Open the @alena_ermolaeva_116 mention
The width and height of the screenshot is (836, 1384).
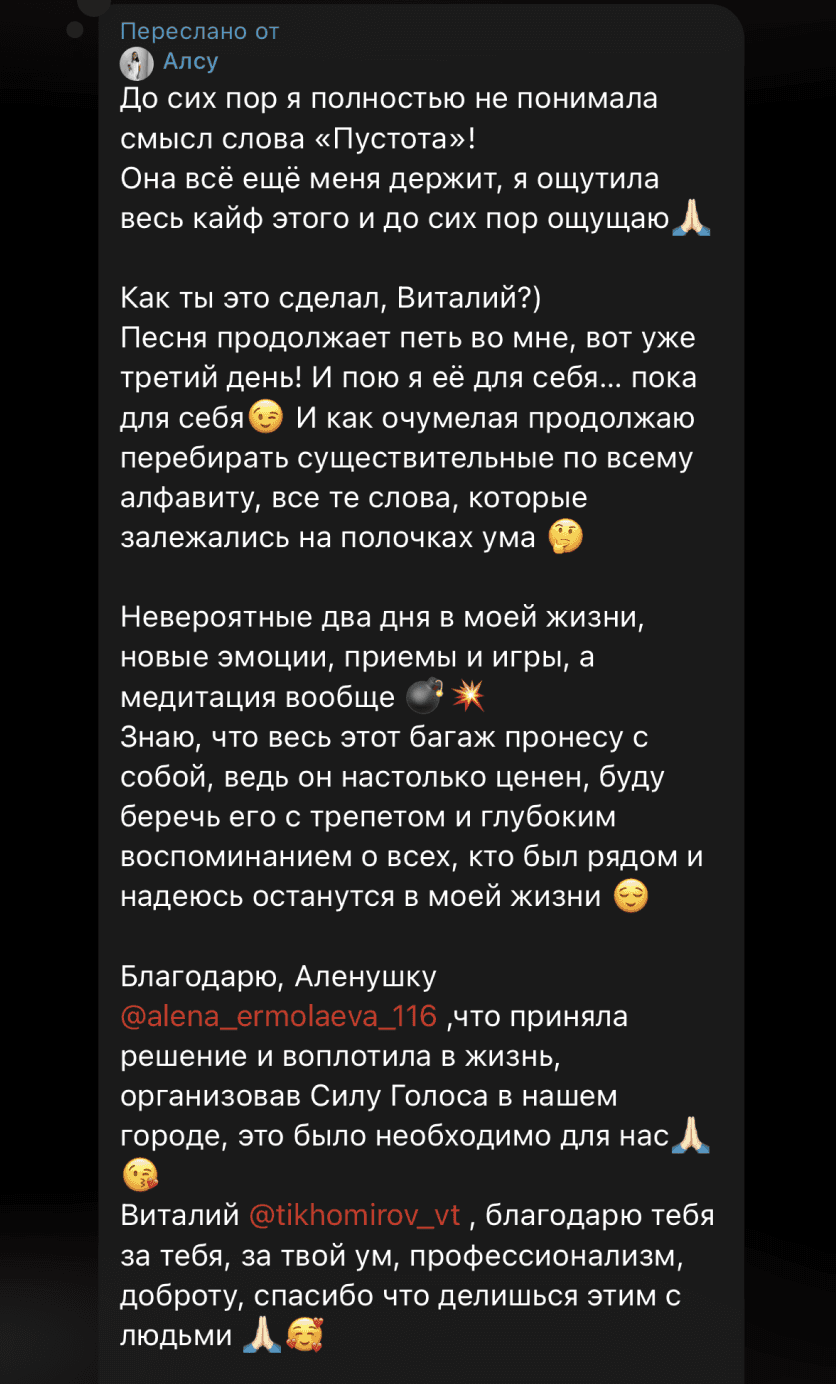[x=278, y=1017]
